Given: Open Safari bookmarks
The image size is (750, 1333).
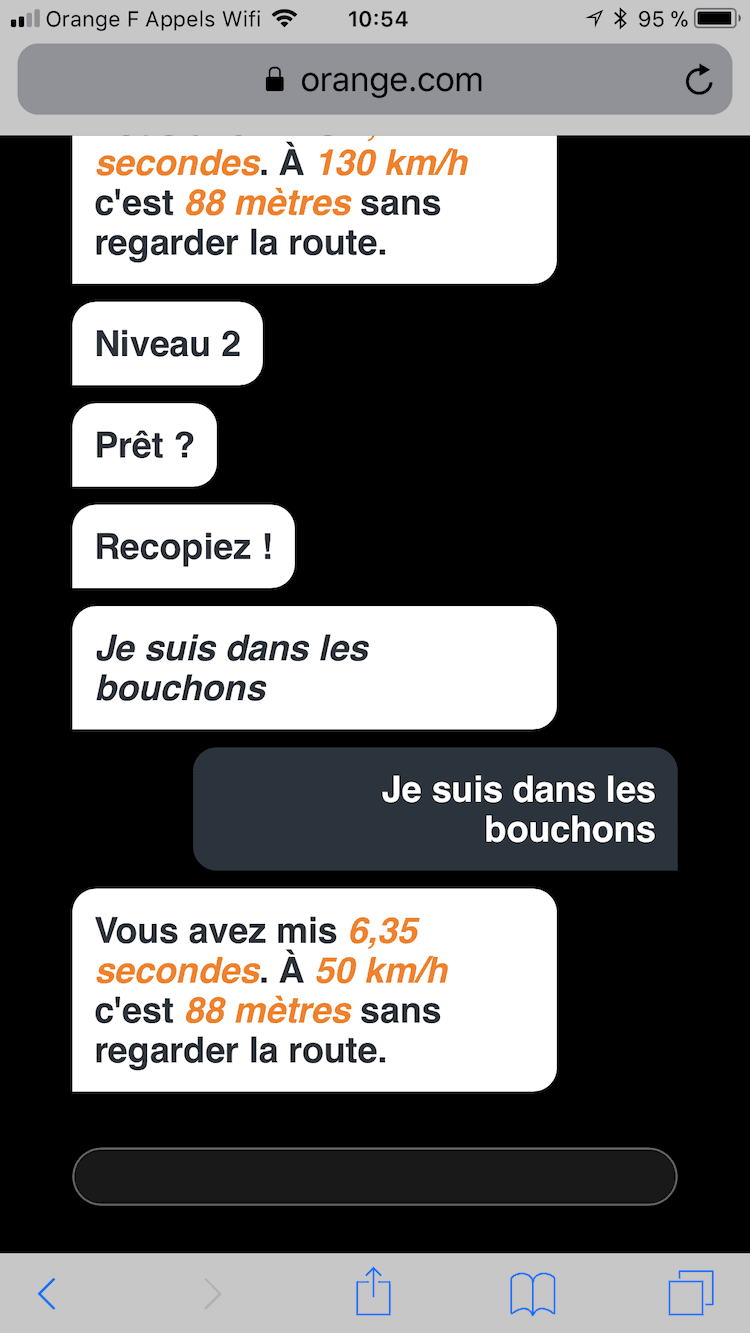Looking at the screenshot, I should pos(532,1293).
